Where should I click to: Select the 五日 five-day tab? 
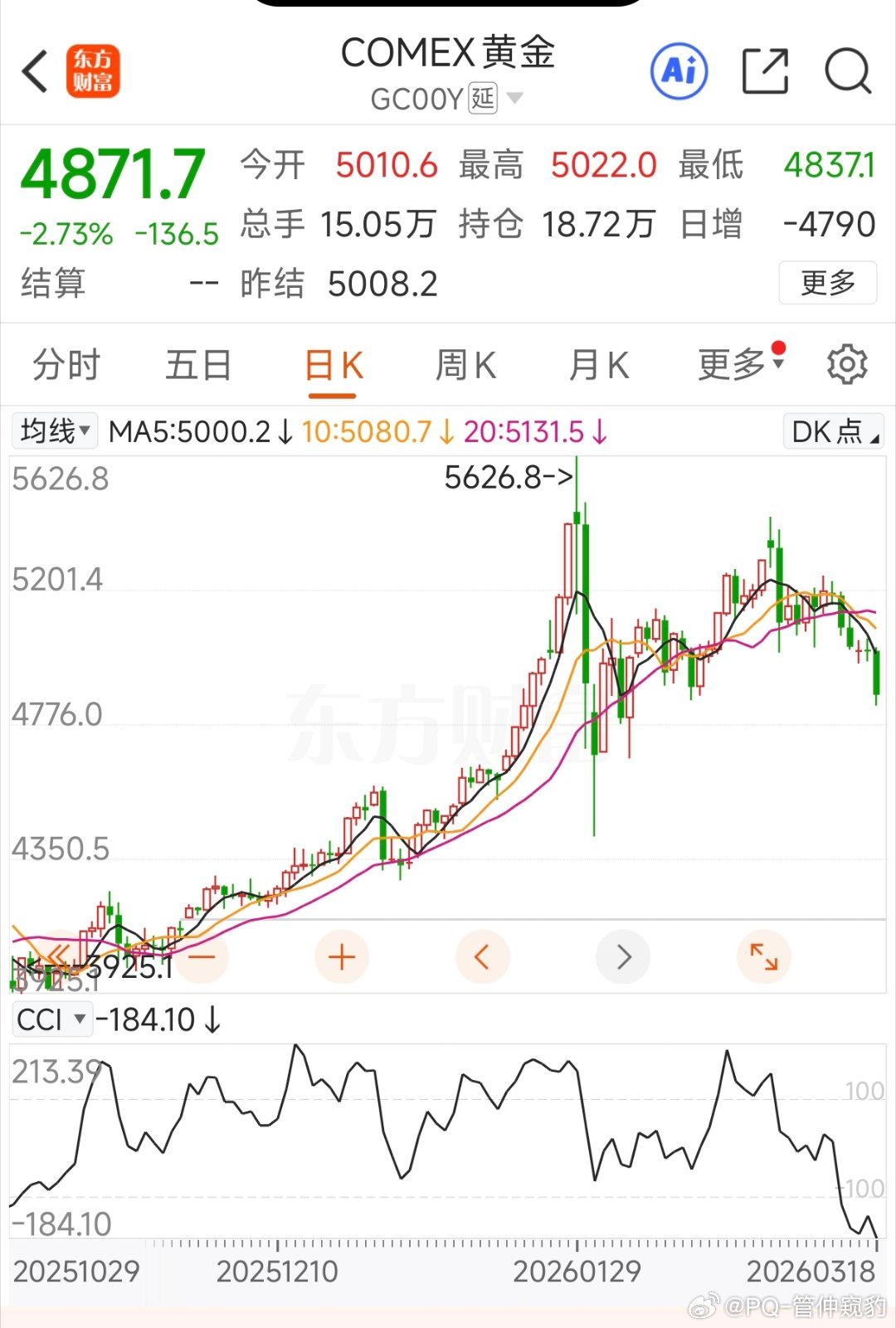pyautogui.click(x=198, y=364)
